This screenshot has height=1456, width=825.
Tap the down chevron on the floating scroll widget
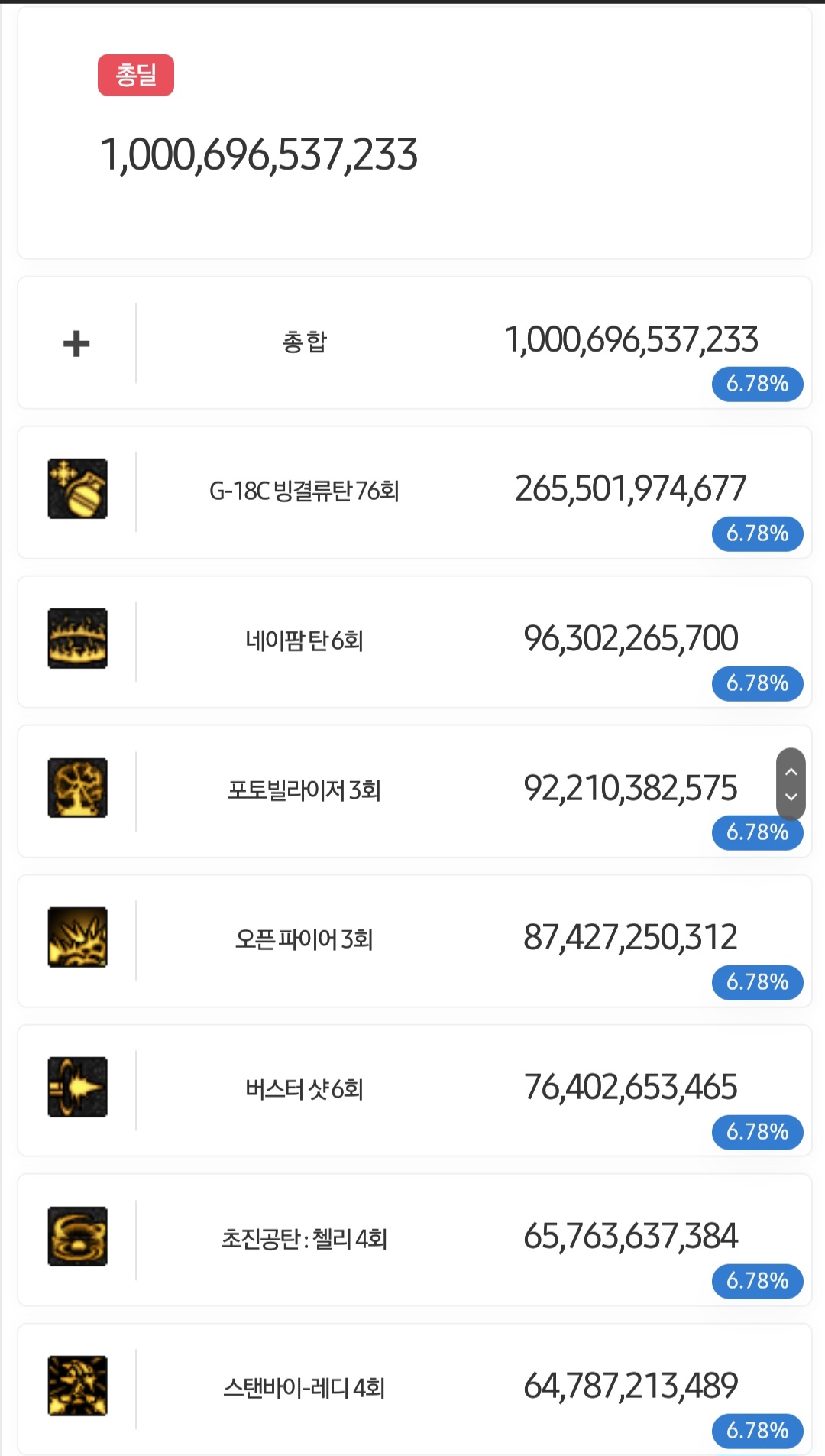point(791,797)
